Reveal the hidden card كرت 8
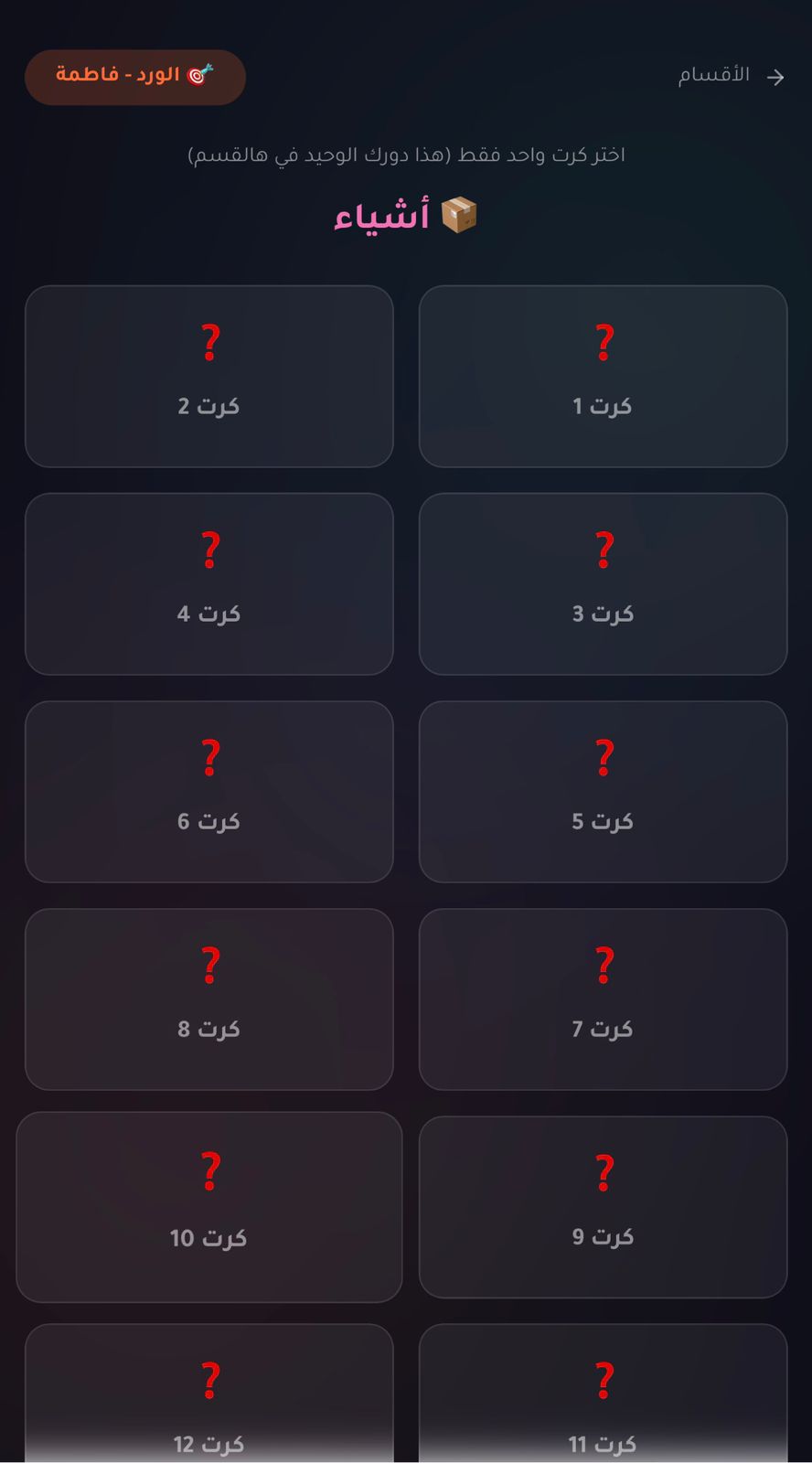 (209, 998)
